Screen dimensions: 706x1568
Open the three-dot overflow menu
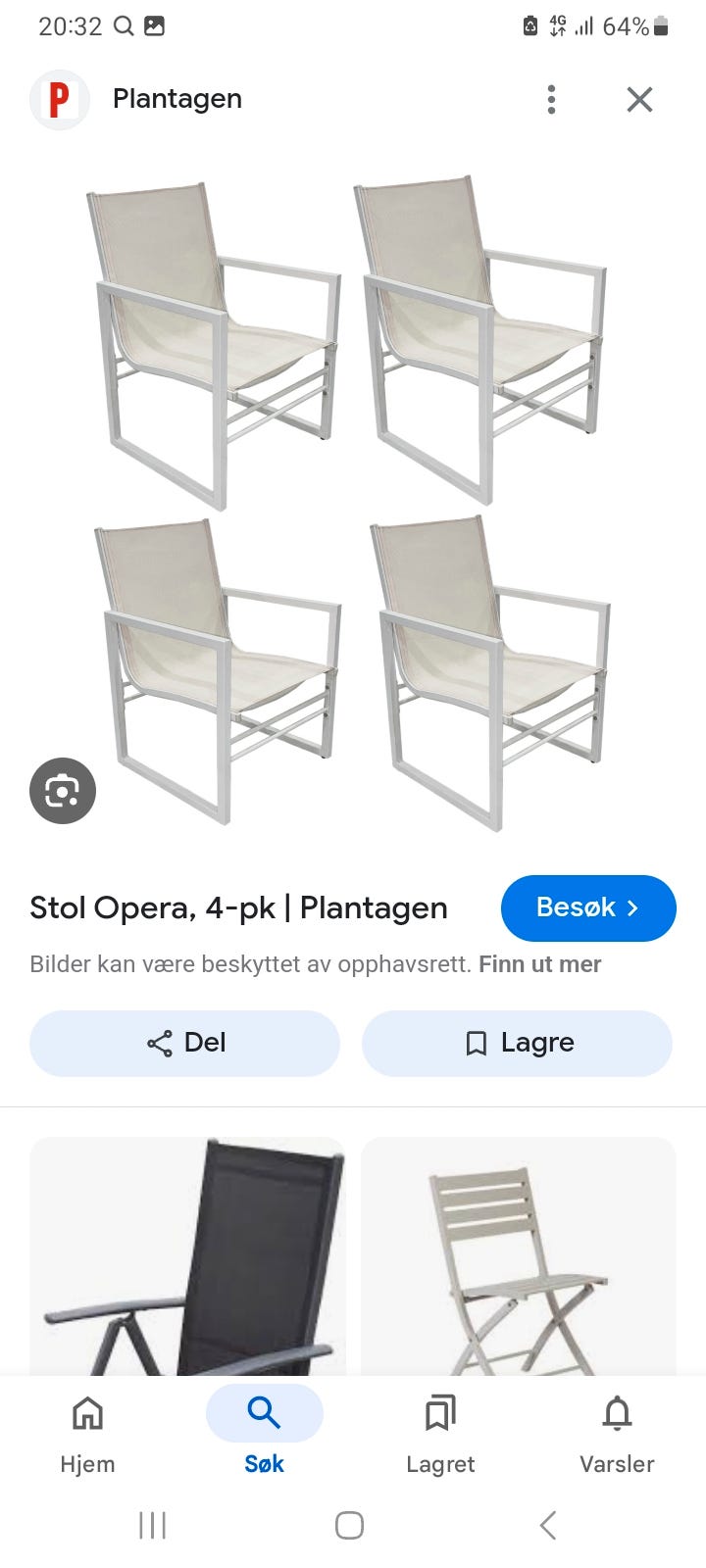(x=551, y=99)
